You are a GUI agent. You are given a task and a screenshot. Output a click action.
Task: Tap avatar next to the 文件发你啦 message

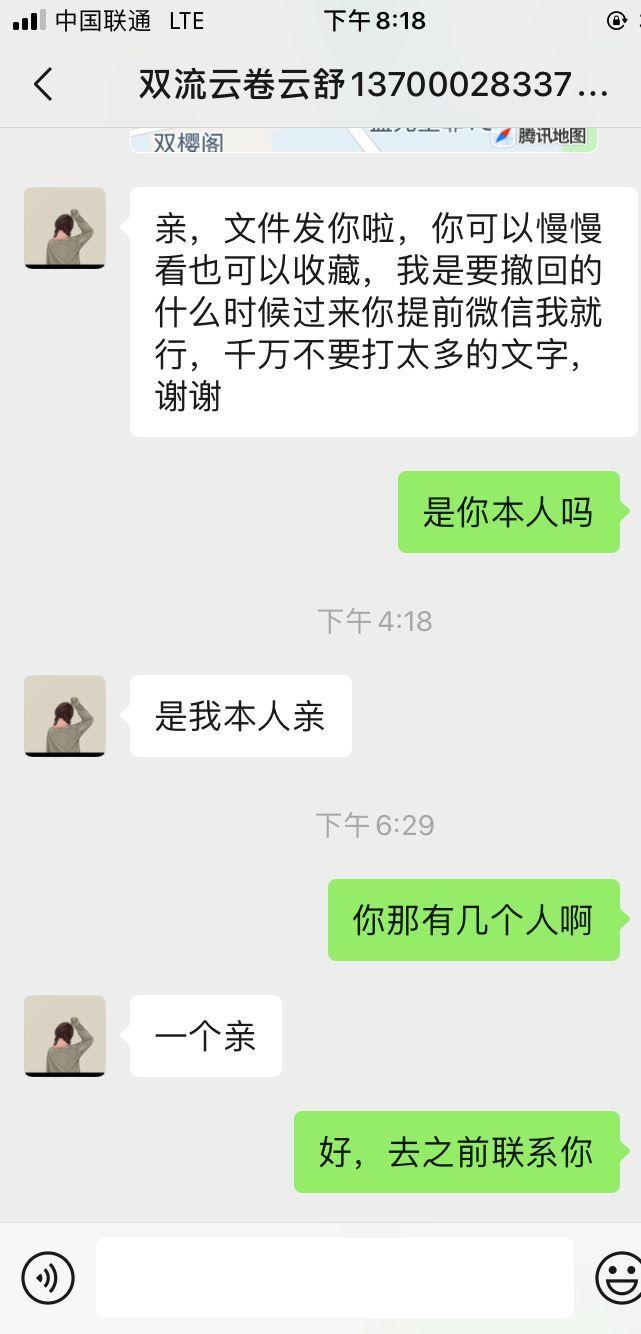coord(65,227)
